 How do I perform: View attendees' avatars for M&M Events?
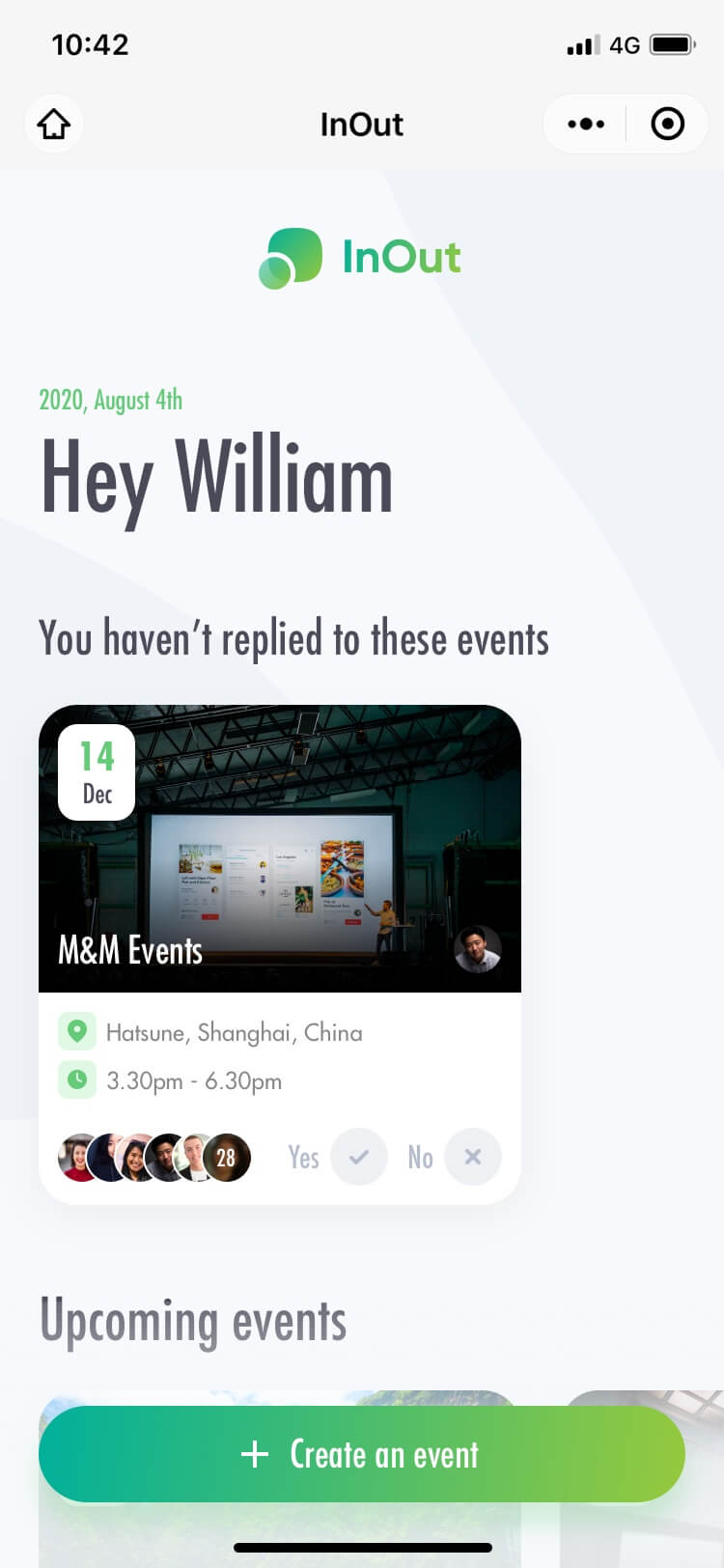pyautogui.click(x=154, y=1157)
